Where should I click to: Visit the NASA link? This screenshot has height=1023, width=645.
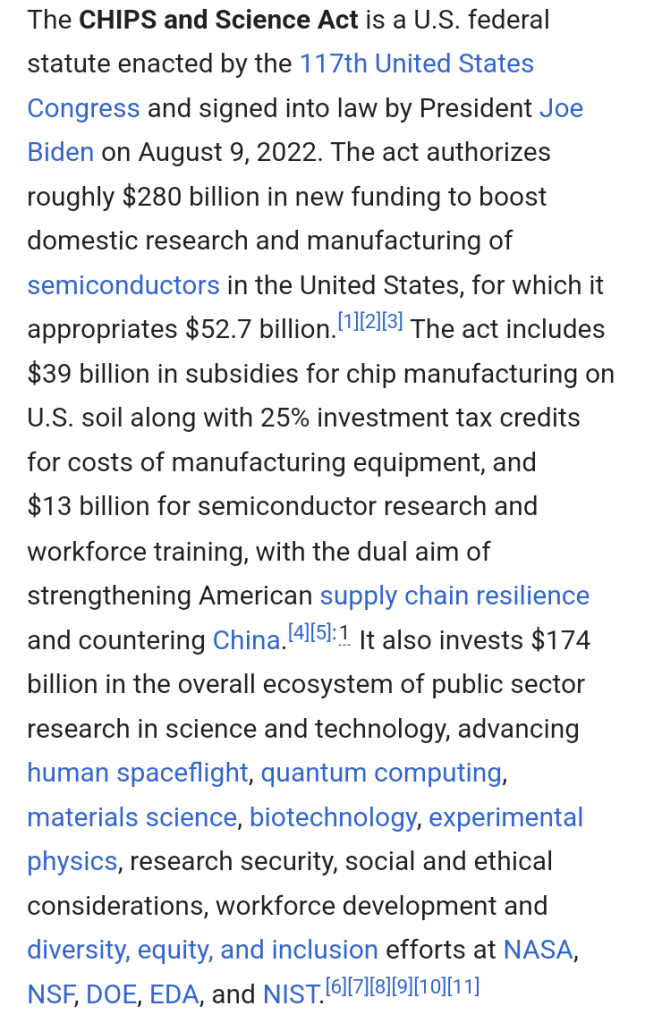pyautogui.click(x=538, y=950)
